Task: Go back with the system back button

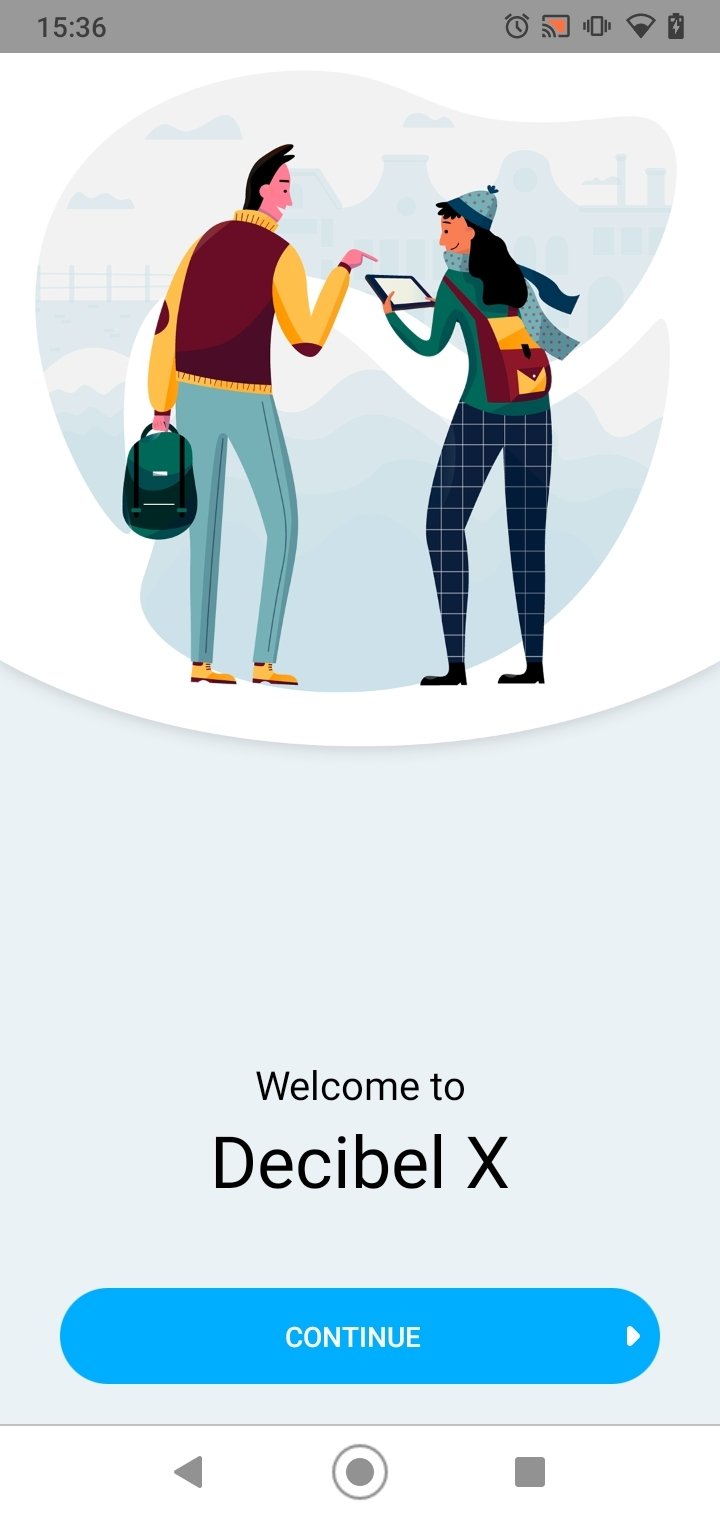Action: [x=188, y=1472]
